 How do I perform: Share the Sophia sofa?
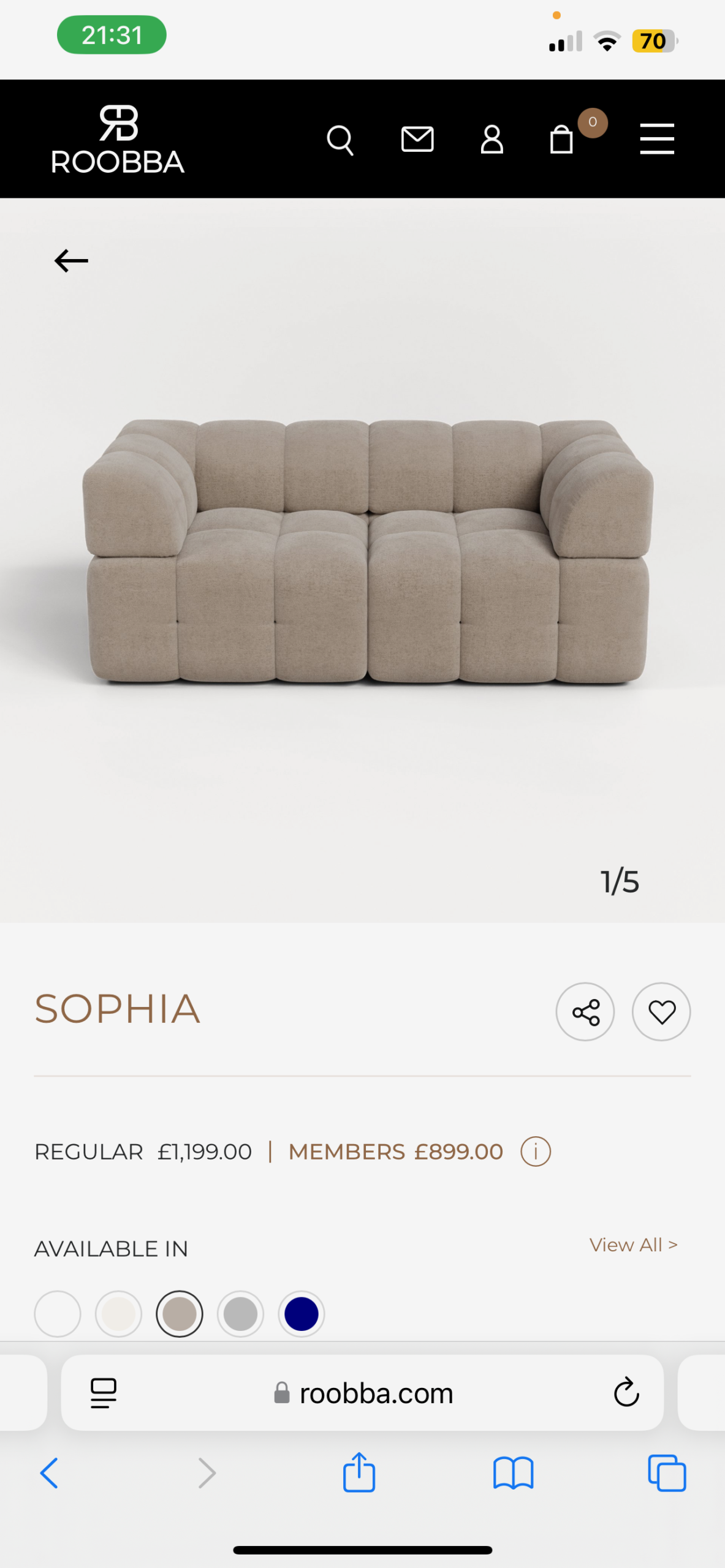coord(585,1012)
